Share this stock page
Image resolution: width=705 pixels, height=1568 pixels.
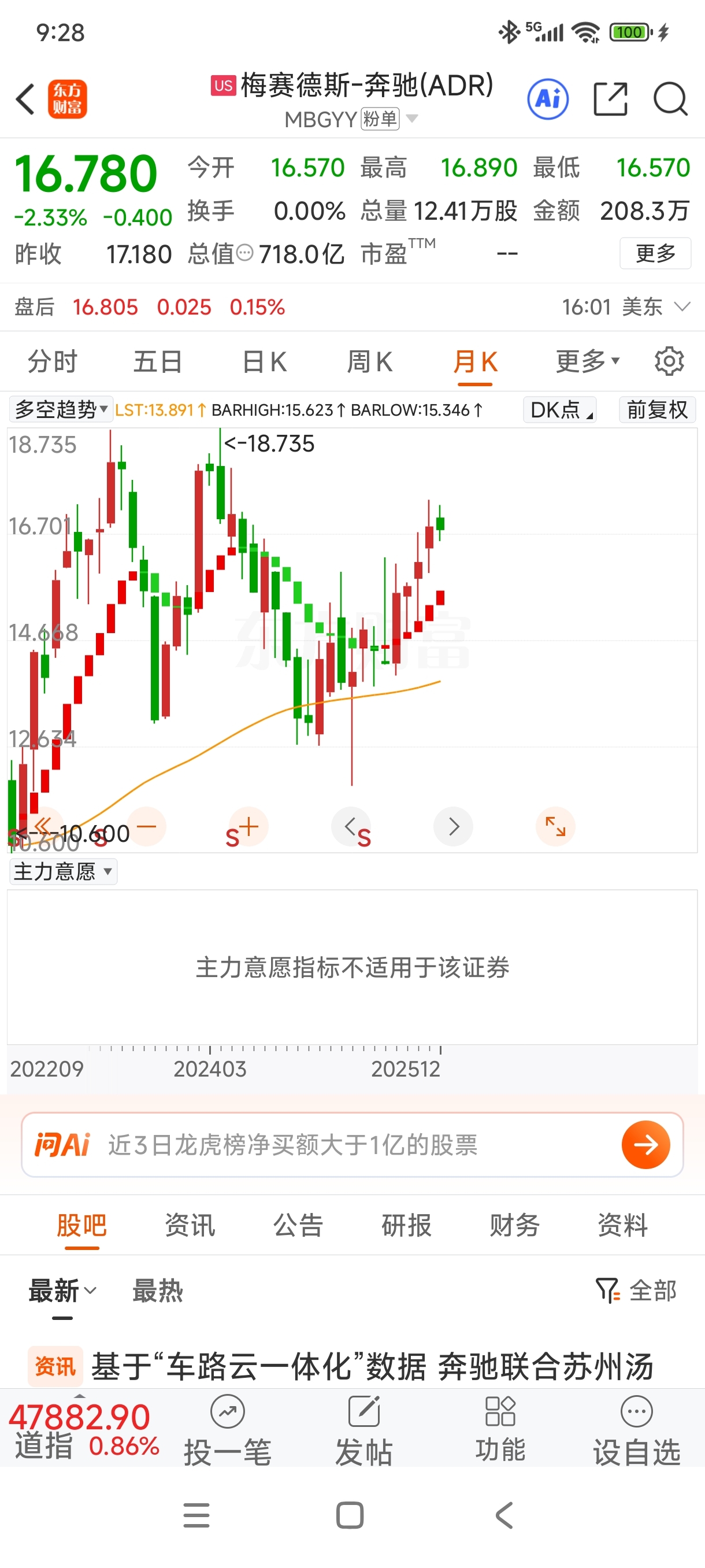(610, 99)
